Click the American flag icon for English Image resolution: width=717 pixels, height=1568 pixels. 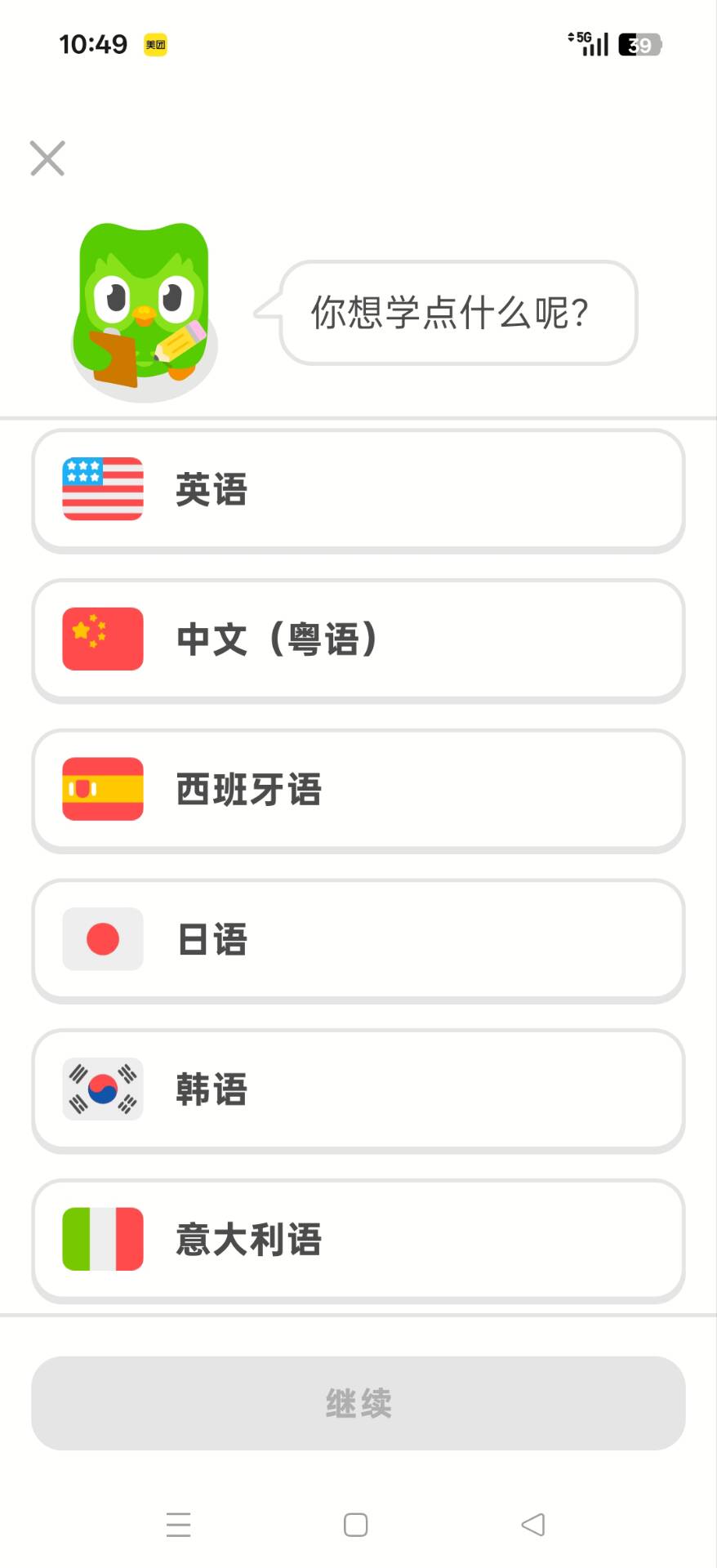point(101,489)
